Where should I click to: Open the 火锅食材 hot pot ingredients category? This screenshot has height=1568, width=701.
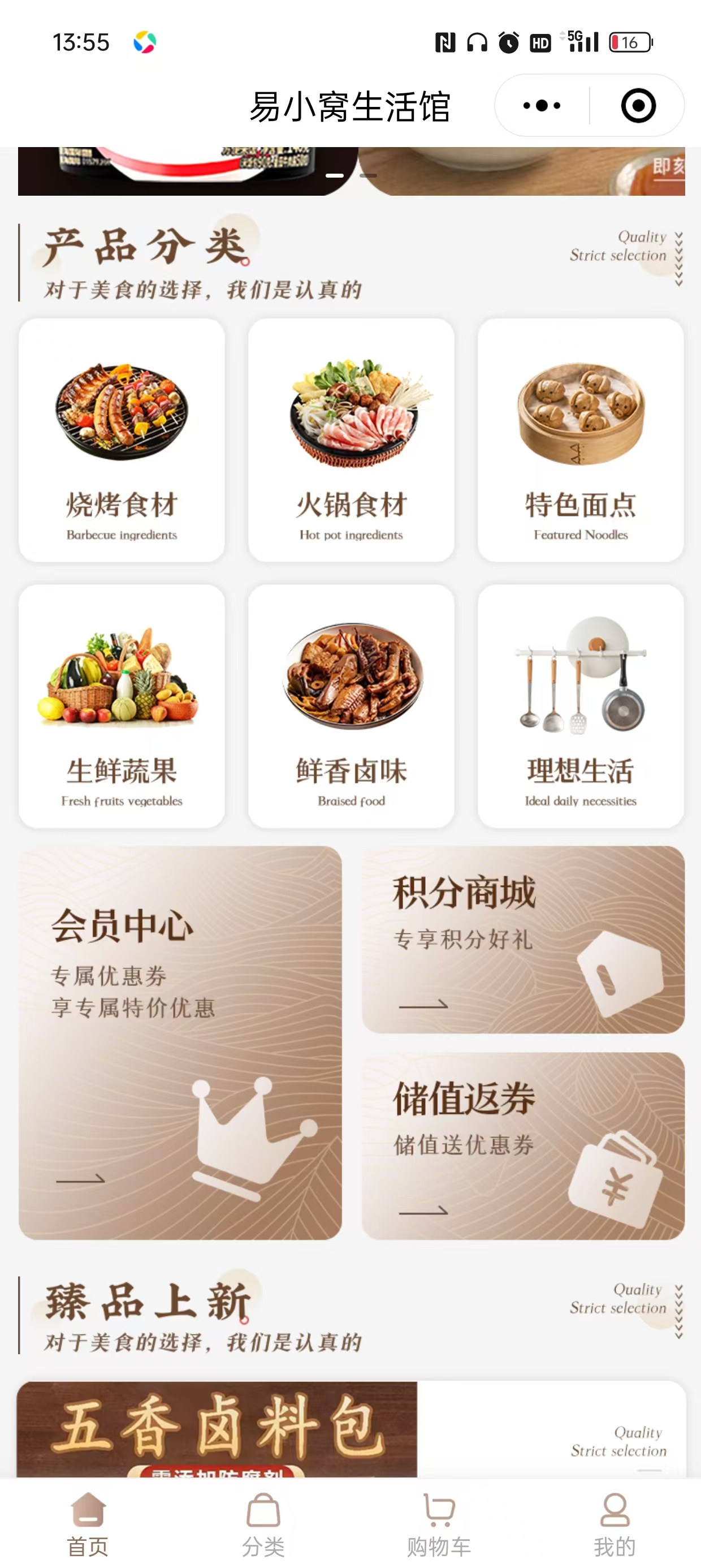pos(351,440)
